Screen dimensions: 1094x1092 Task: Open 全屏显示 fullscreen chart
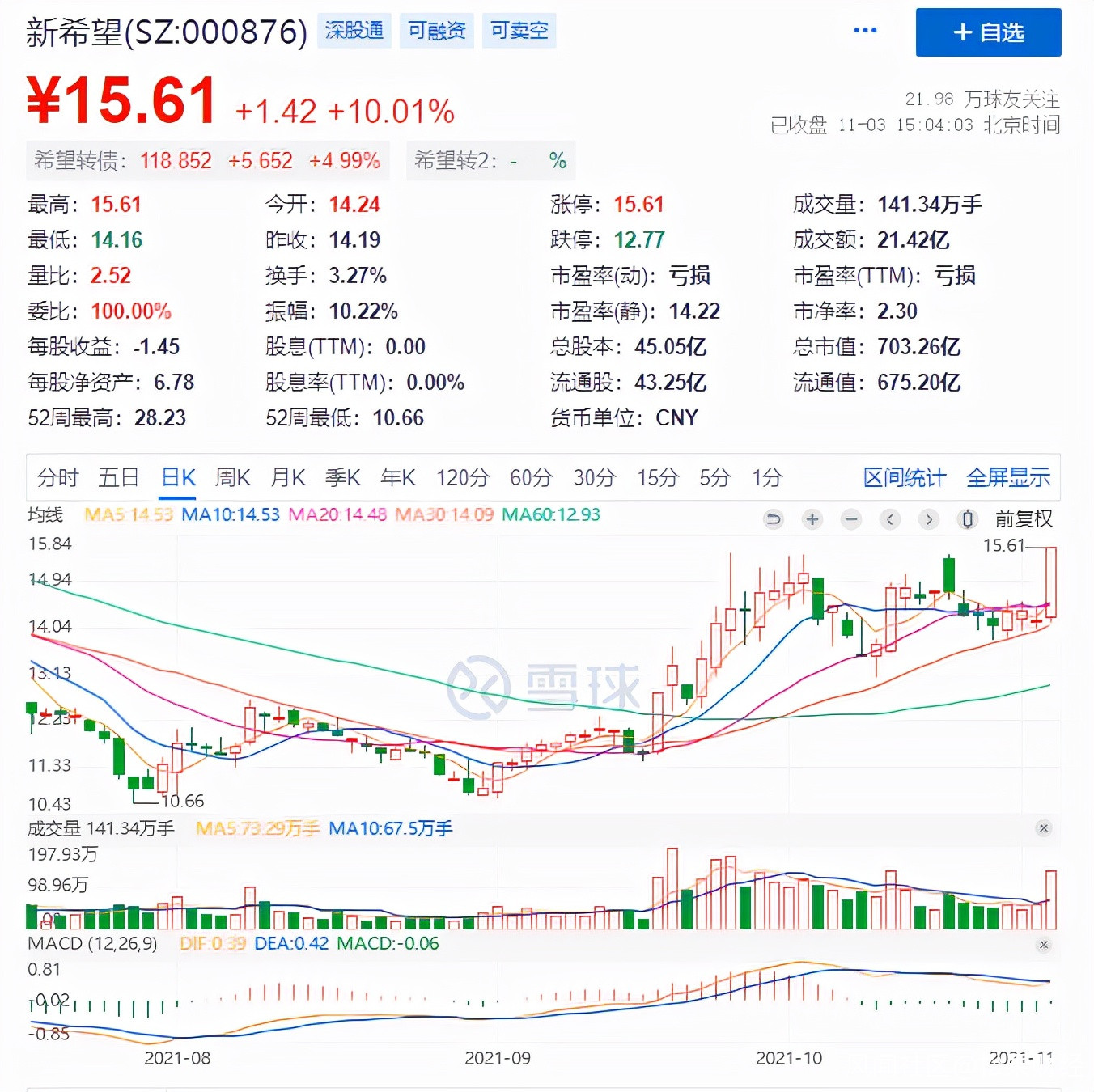1008,478
